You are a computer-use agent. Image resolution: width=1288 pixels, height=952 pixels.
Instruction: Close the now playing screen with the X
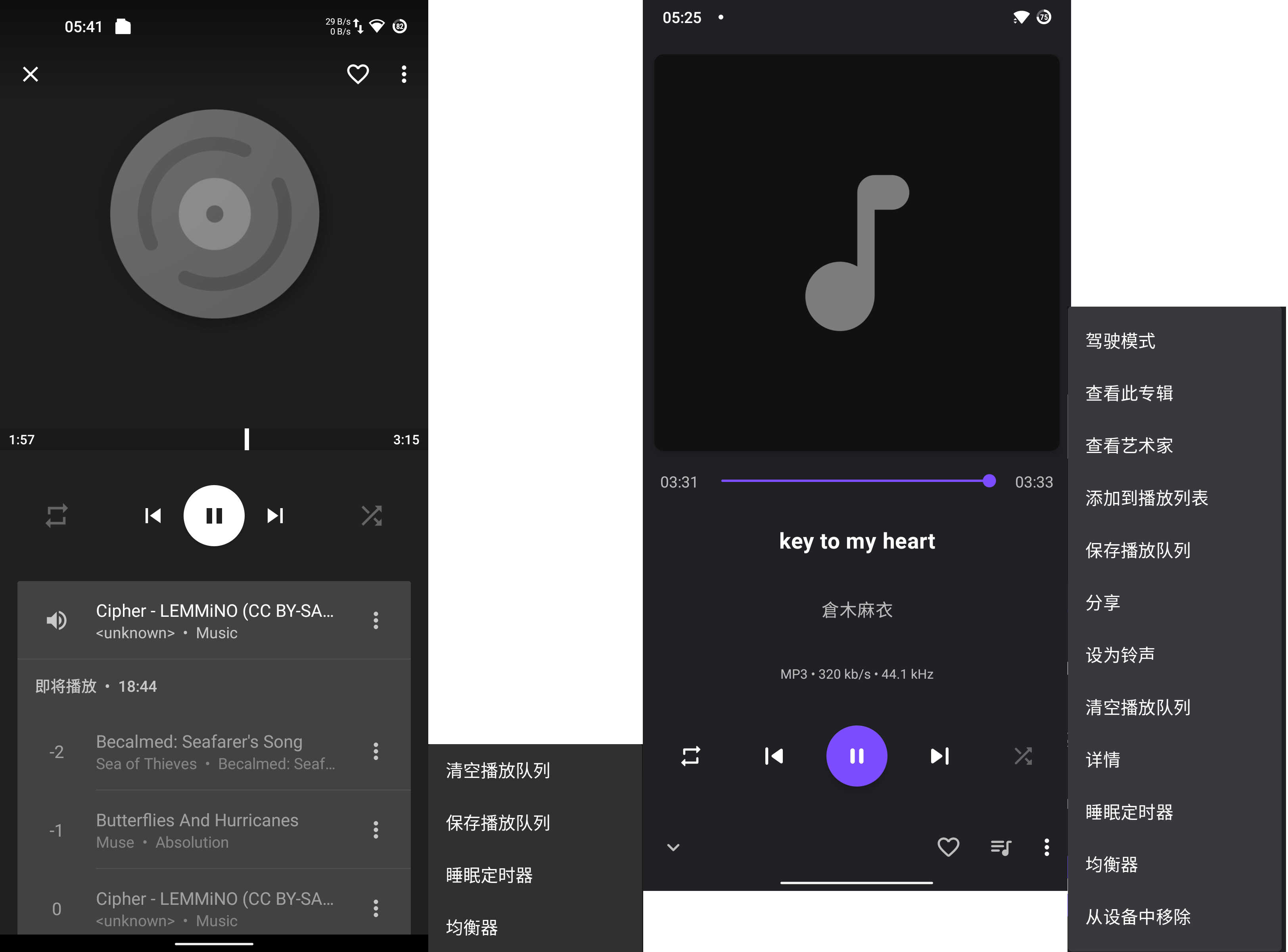(x=30, y=74)
